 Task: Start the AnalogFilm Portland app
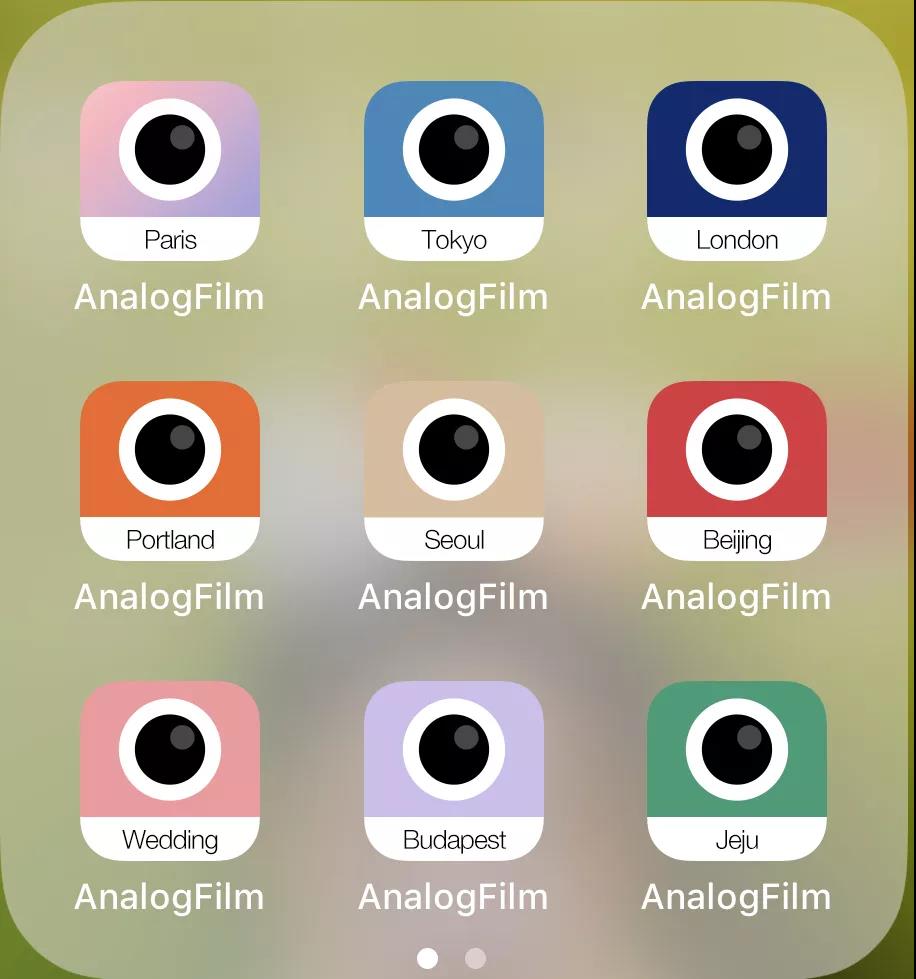pyautogui.click(x=169, y=470)
